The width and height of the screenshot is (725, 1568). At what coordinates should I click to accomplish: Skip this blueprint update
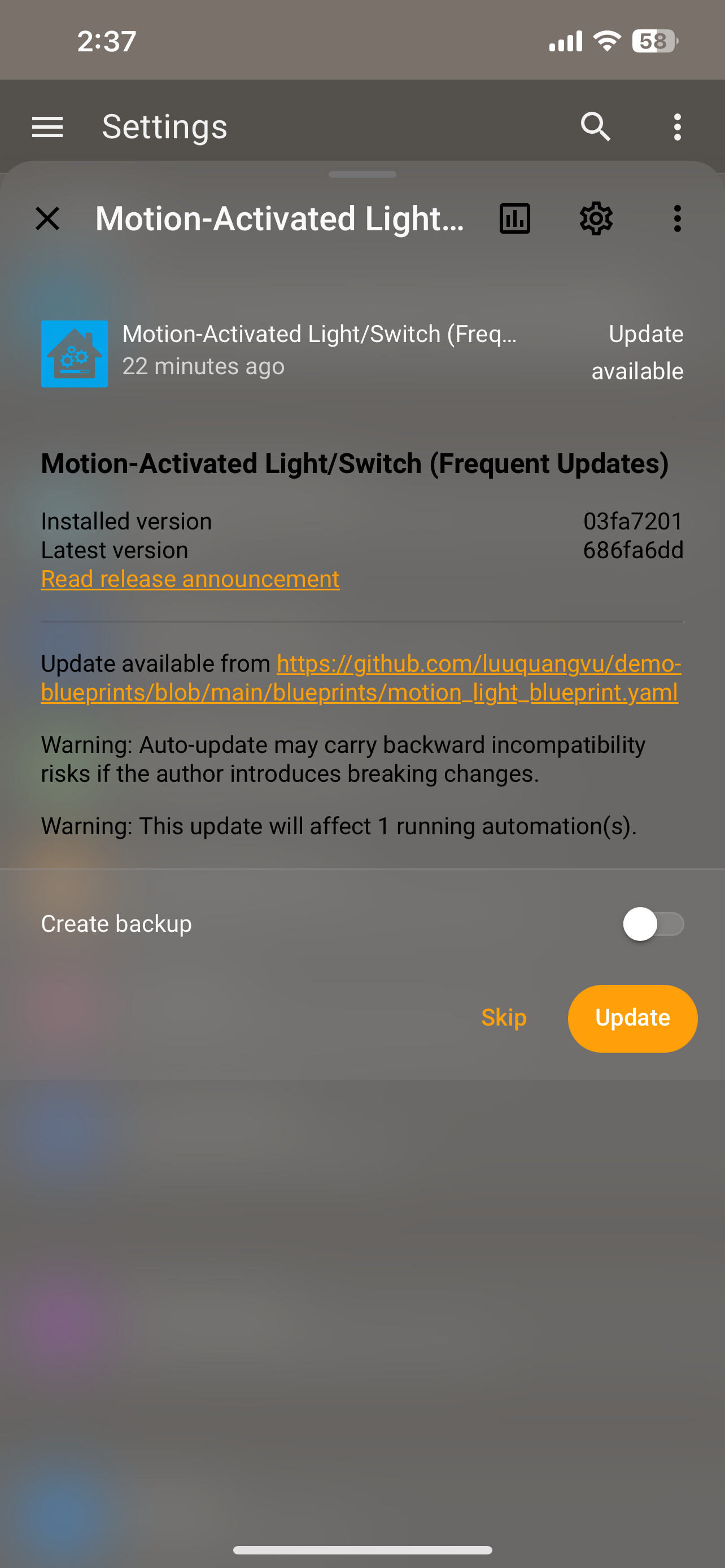pos(504,1018)
